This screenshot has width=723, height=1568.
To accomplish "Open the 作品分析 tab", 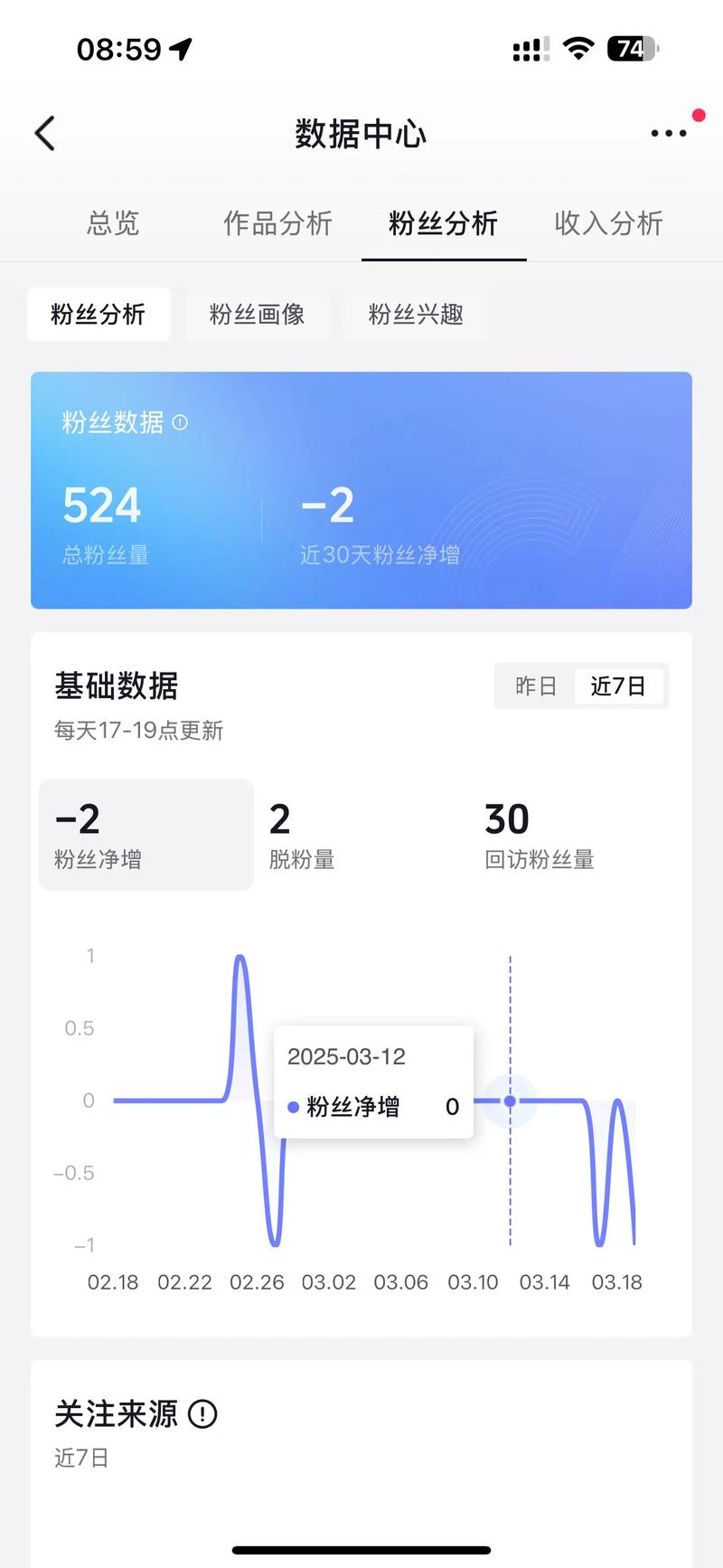I will [x=277, y=223].
